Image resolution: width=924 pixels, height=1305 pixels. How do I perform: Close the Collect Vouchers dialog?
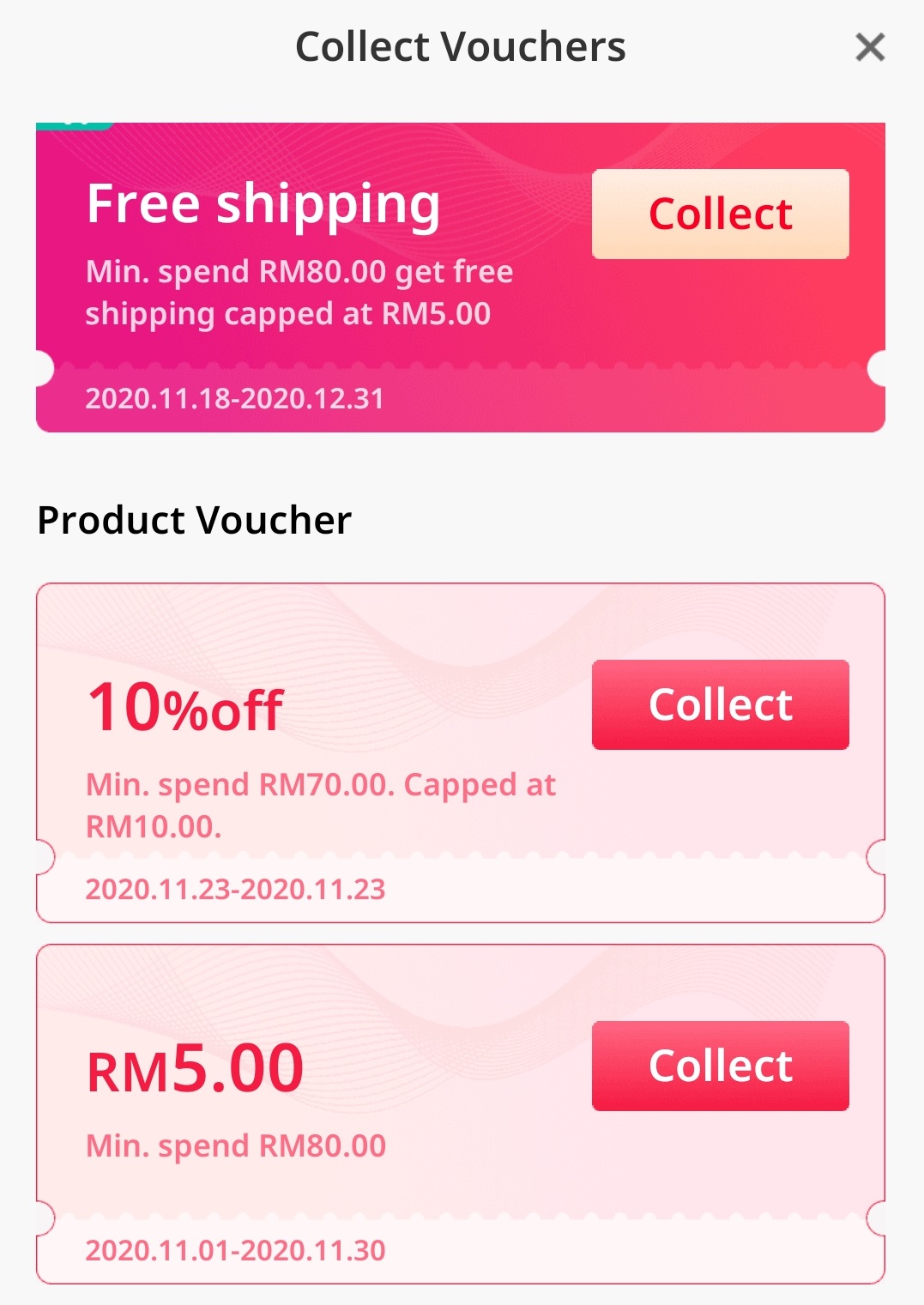[869, 47]
